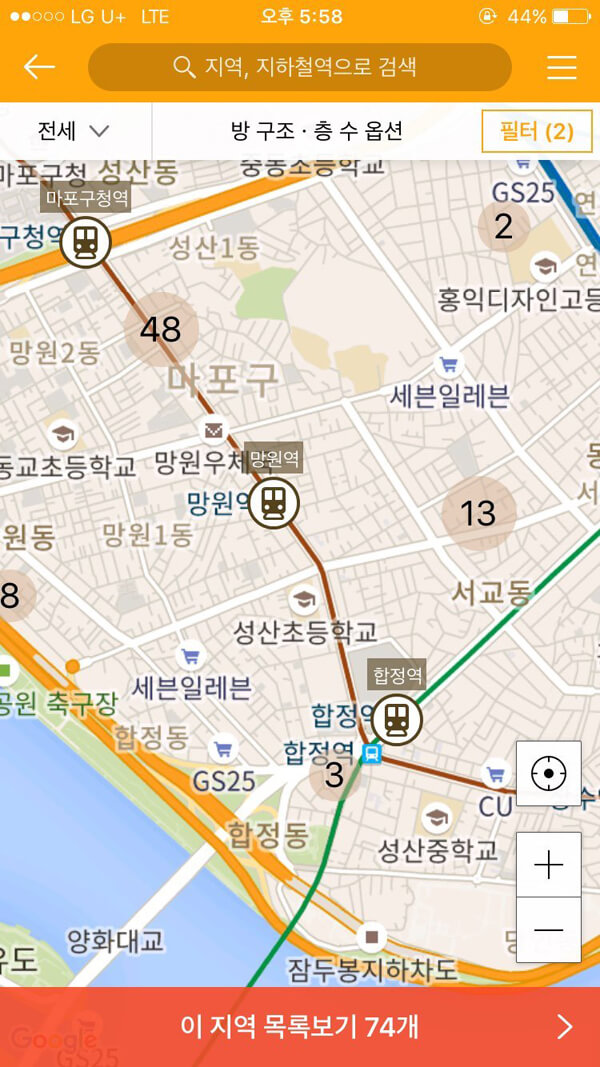The width and height of the screenshot is (600, 1067).
Task: Open the region and subway search field
Action: [300, 67]
